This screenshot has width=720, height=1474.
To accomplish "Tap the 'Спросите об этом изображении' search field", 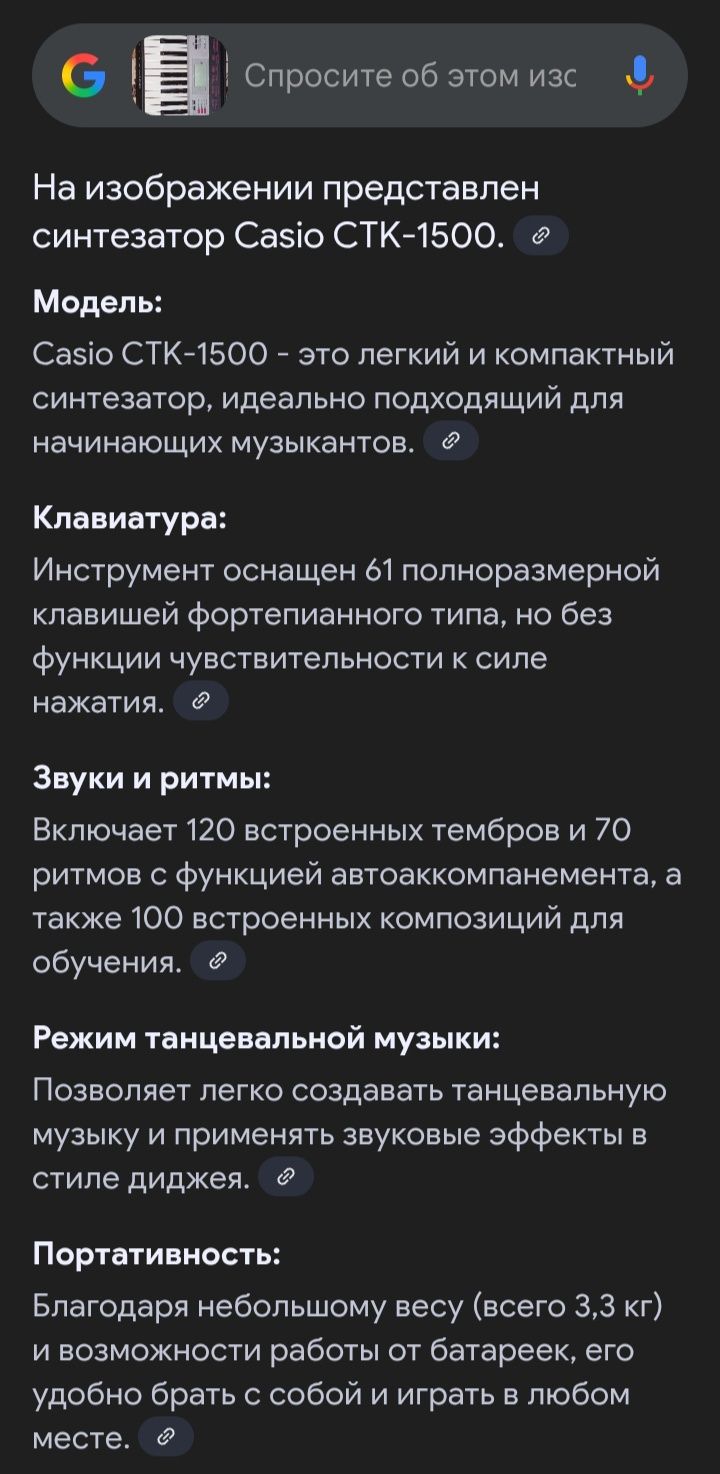I will [x=410, y=76].
